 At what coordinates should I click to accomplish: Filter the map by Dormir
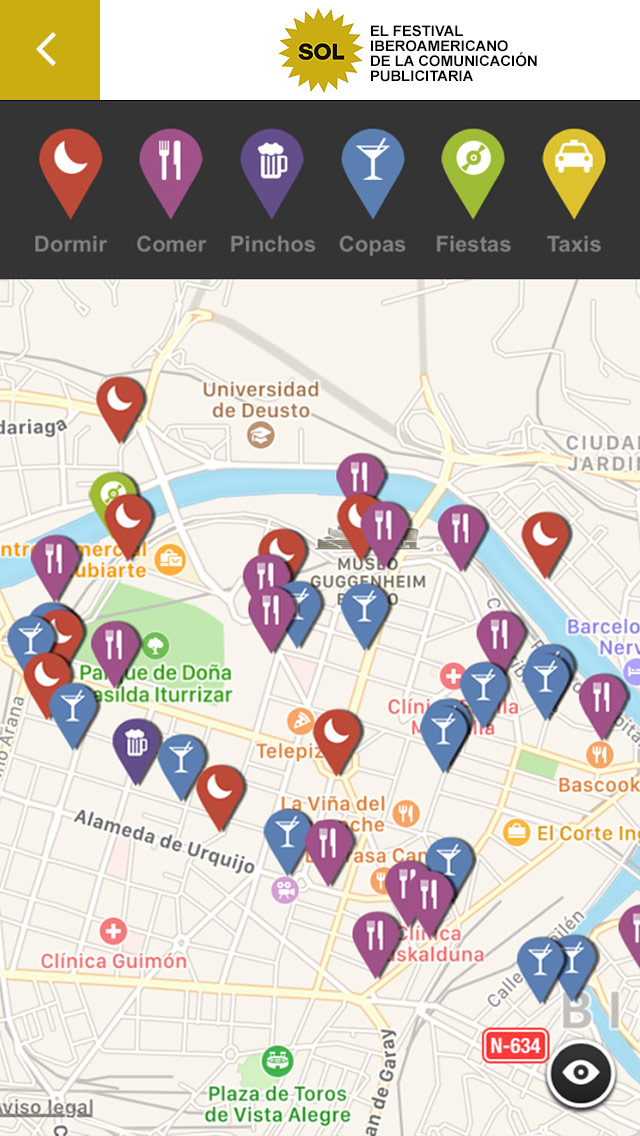[70, 190]
